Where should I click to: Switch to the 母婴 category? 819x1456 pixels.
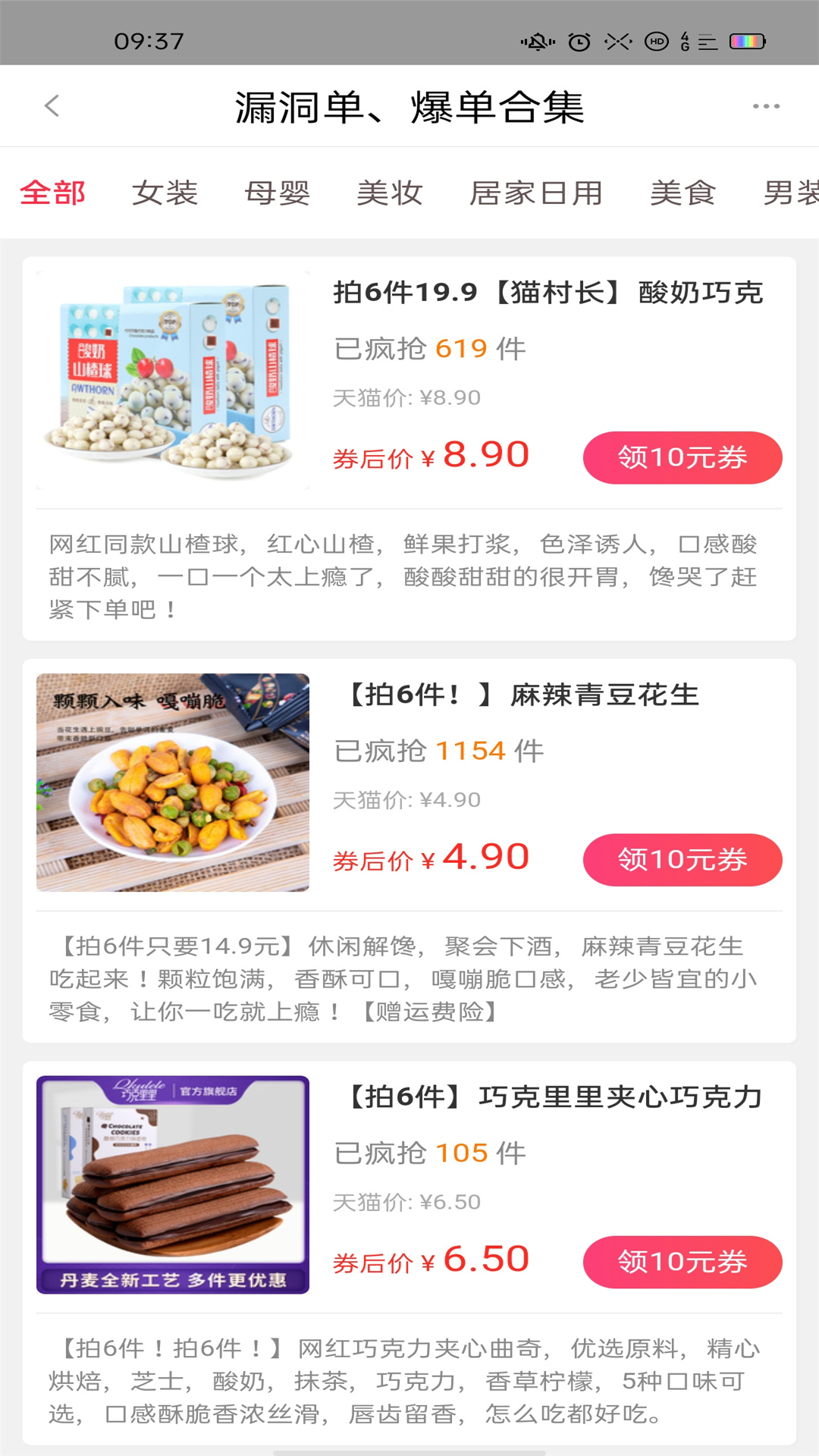coord(278,193)
